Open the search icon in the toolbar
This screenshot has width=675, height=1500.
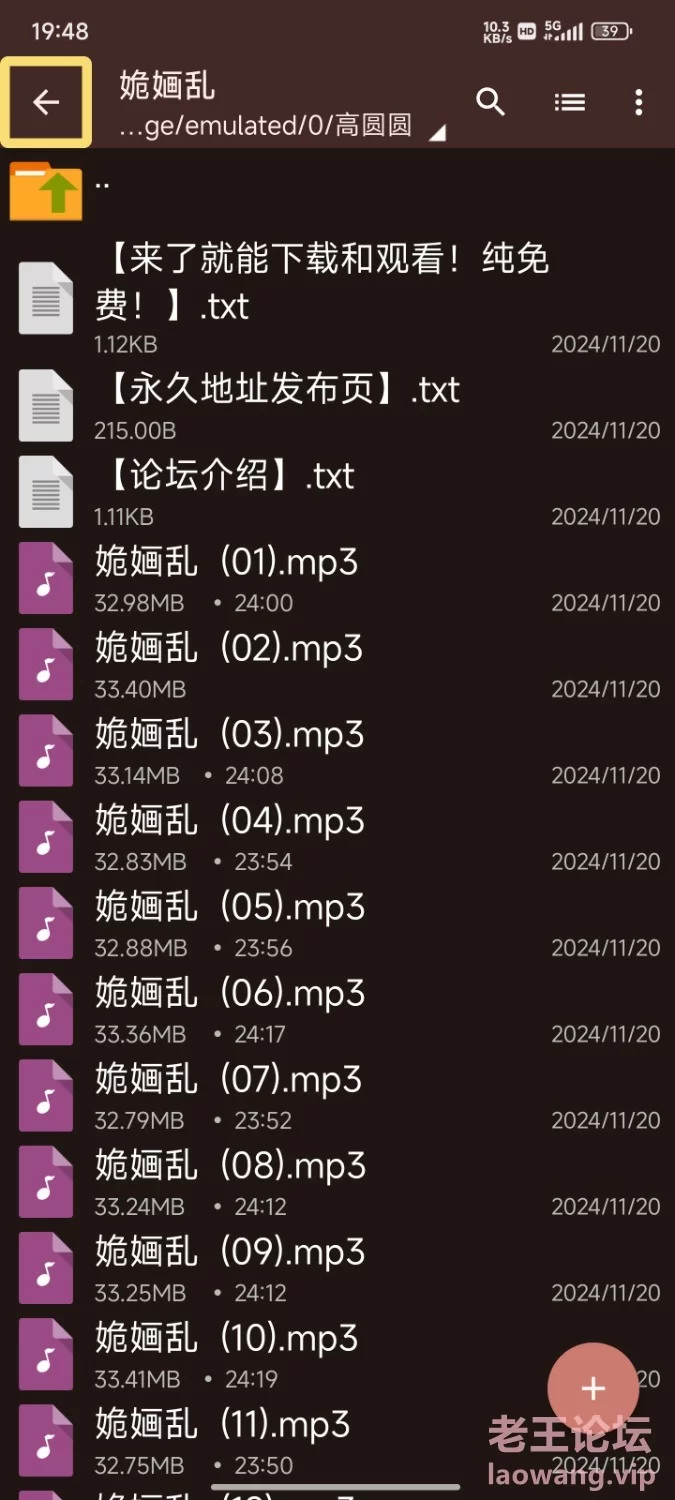(490, 102)
